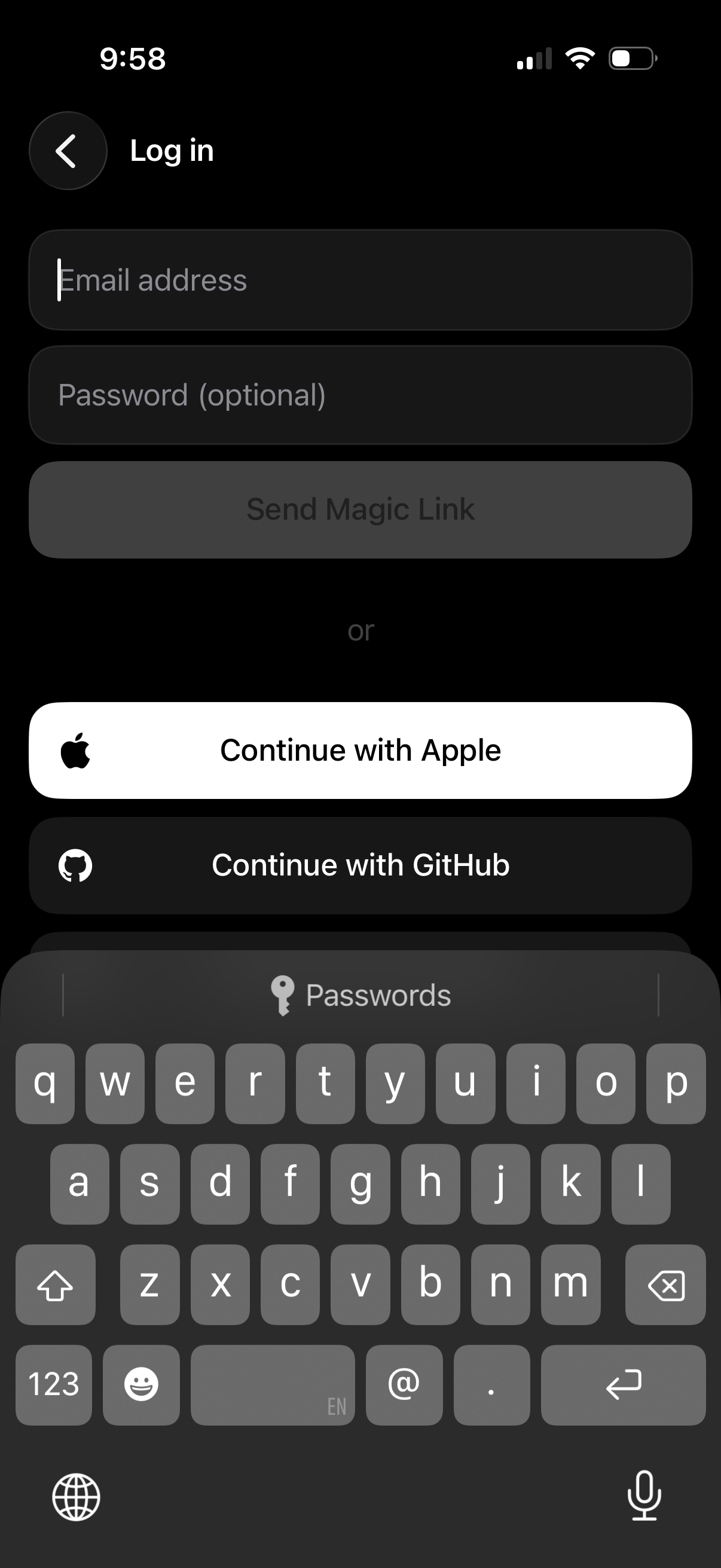Switch keyboard language with the globe icon
The image size is (721, 1568).
pyautogui.click(x=76, y=1497)
